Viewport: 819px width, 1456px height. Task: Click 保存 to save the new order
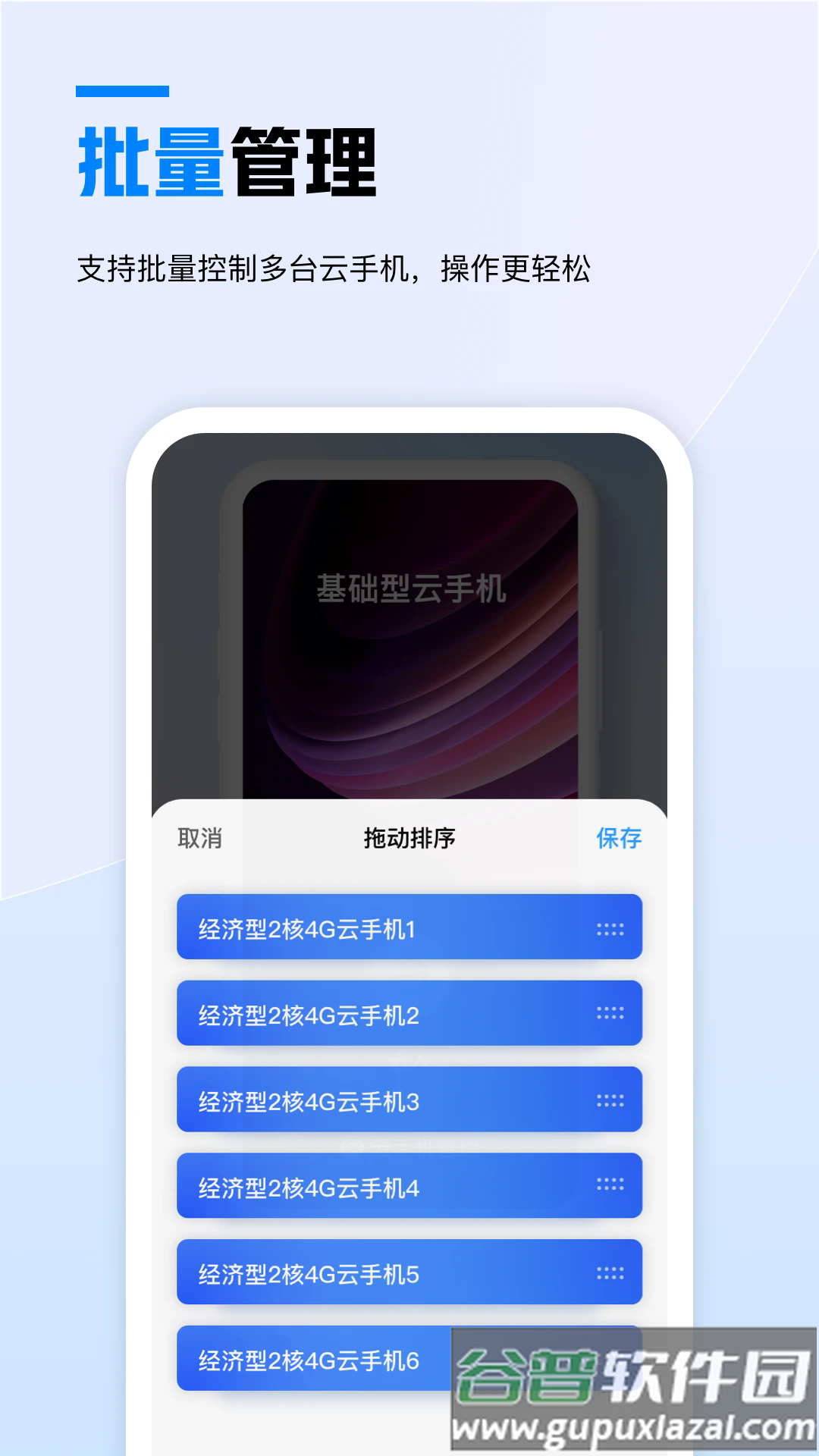619,838
